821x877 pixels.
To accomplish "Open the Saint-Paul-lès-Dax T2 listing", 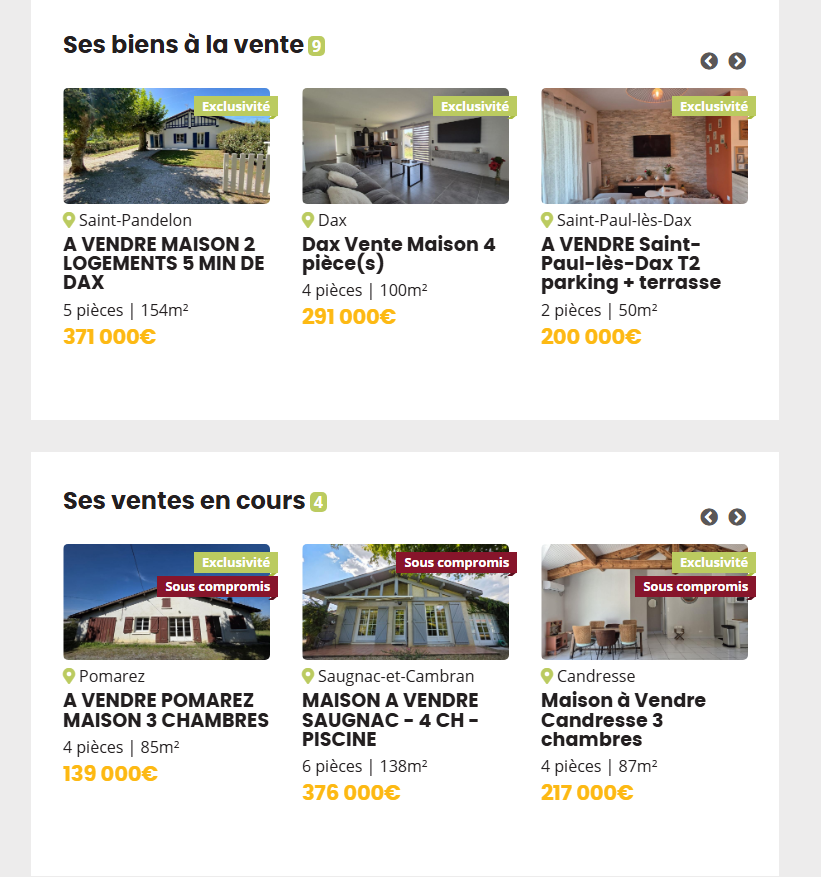I will pos(630,263).
